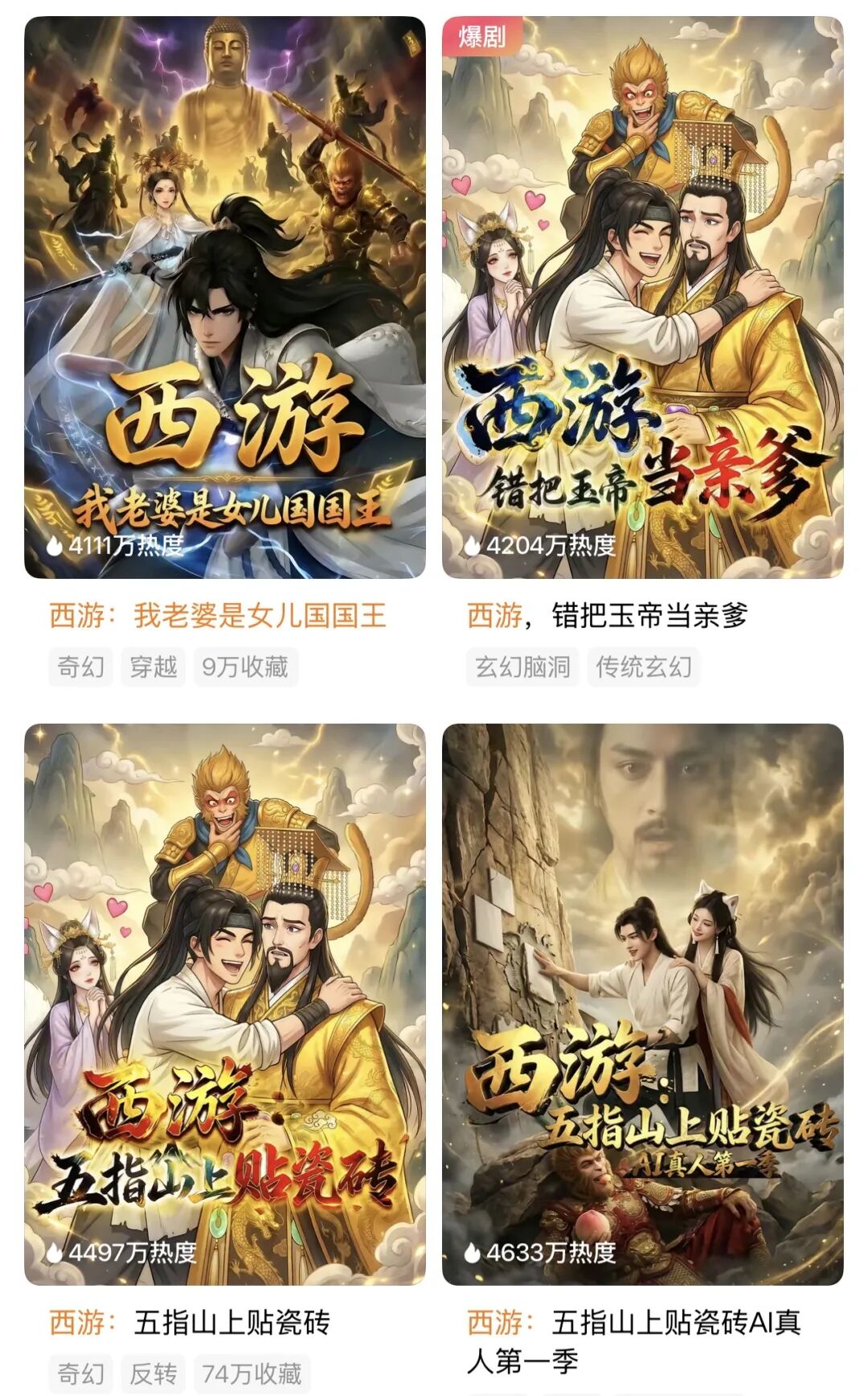Select the 玄幻脑洞 tag chip
Viewport: 868px width, 1396px height.
click(523, 667)
